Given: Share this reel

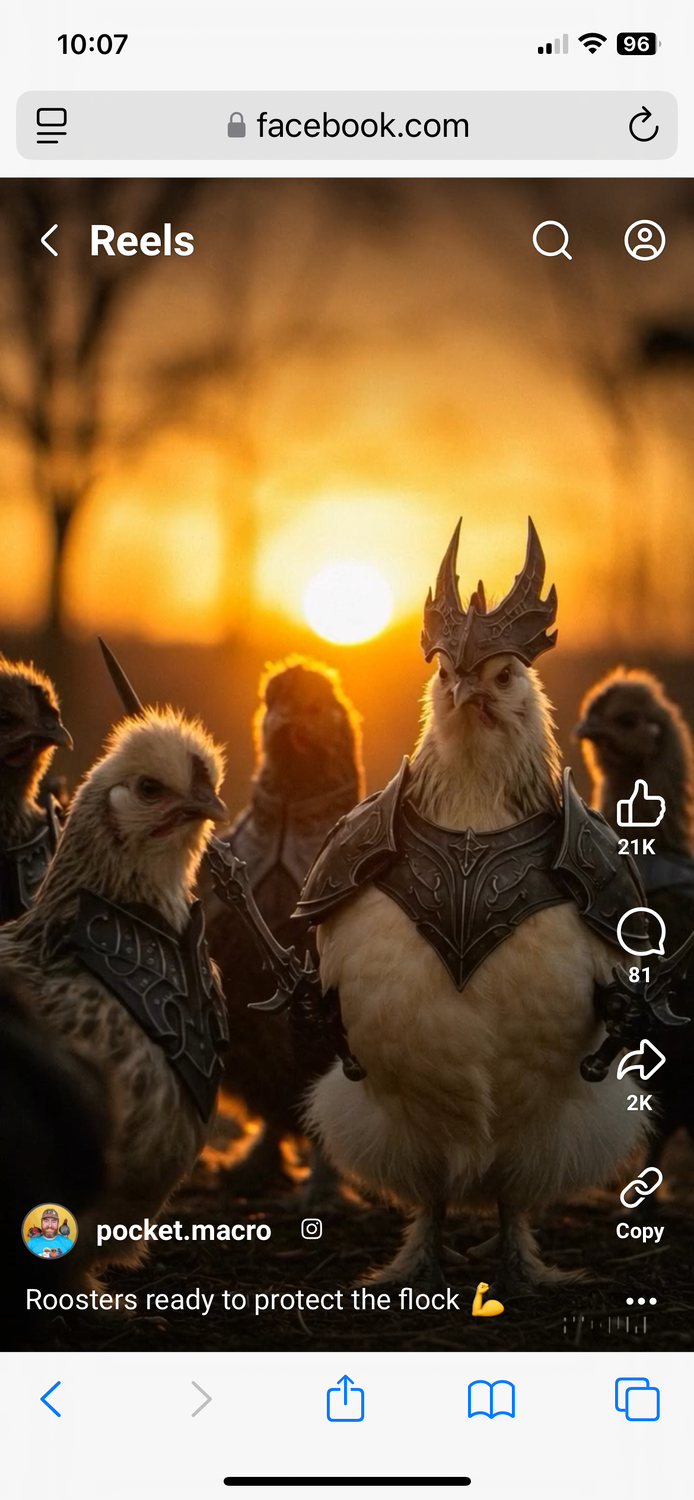Looking at the screenshot, I should [x=640, y=1062].
